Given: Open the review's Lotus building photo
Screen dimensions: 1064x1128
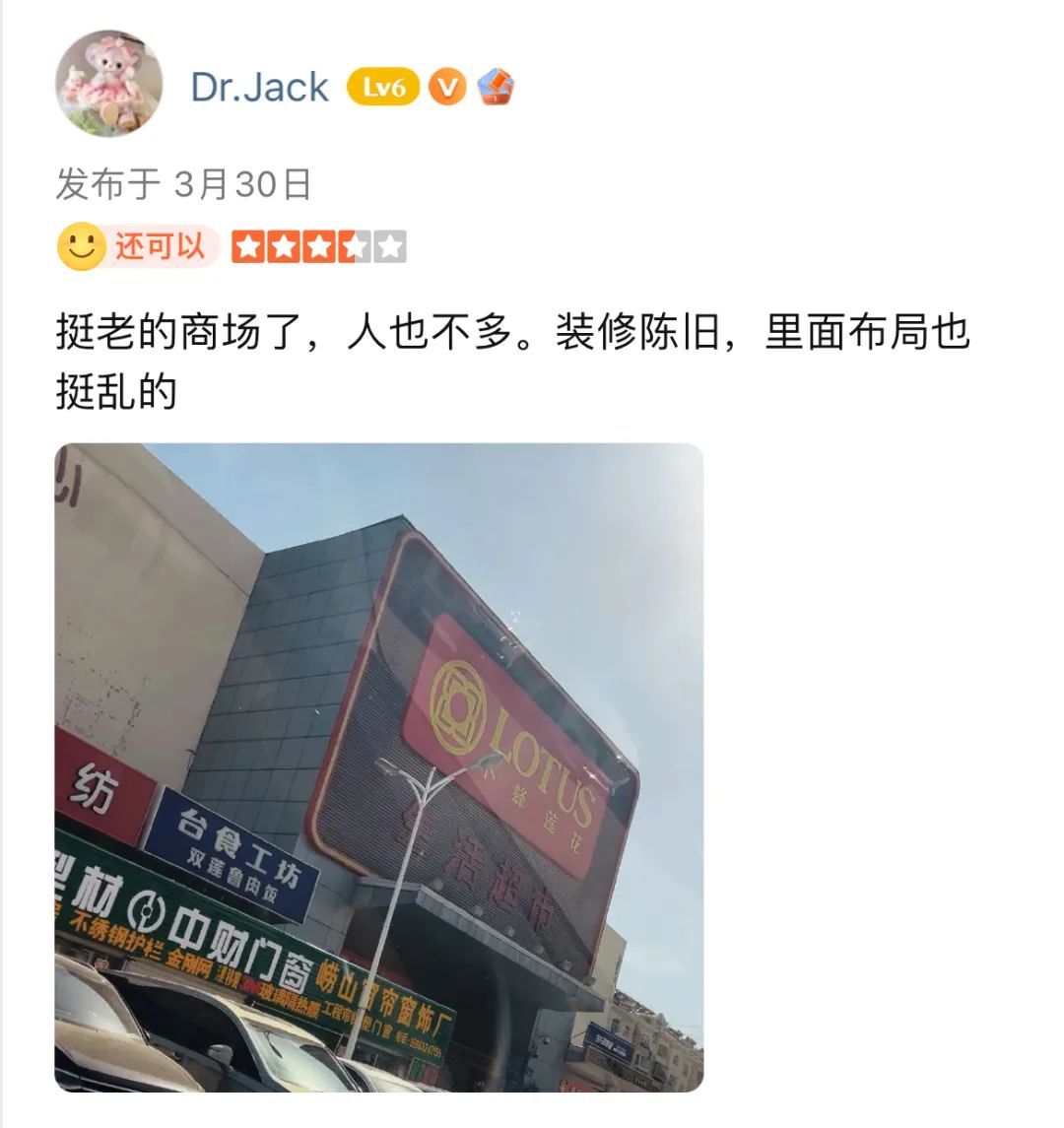Looking at the screenshot, I should 379,766.
